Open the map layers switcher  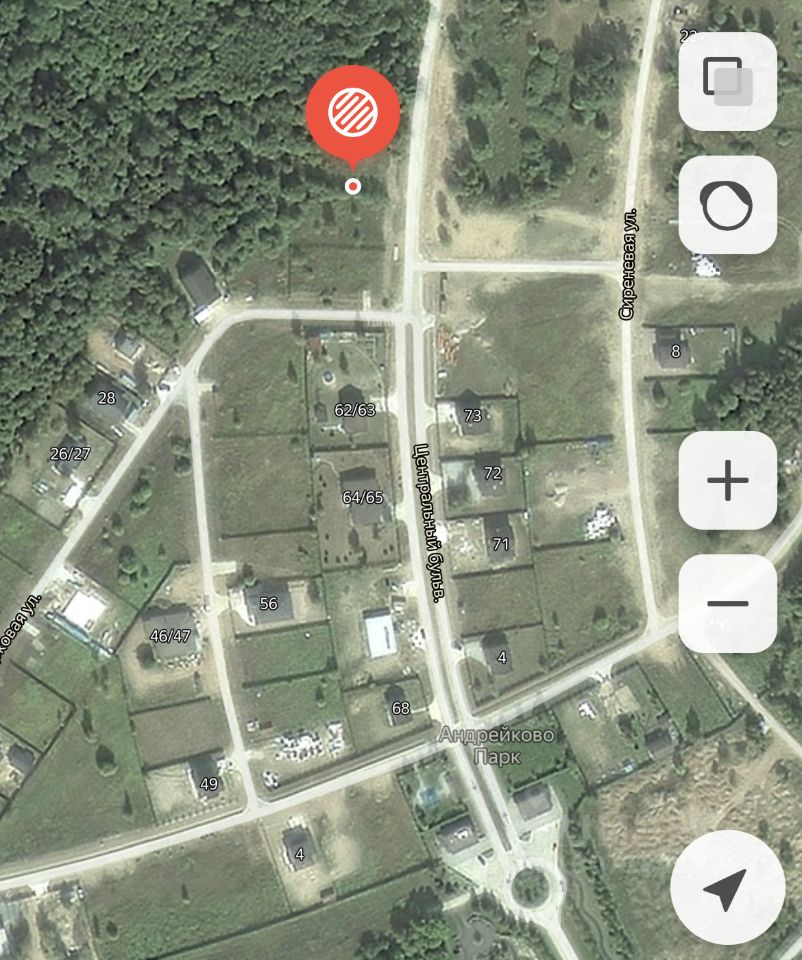[727, 81]
